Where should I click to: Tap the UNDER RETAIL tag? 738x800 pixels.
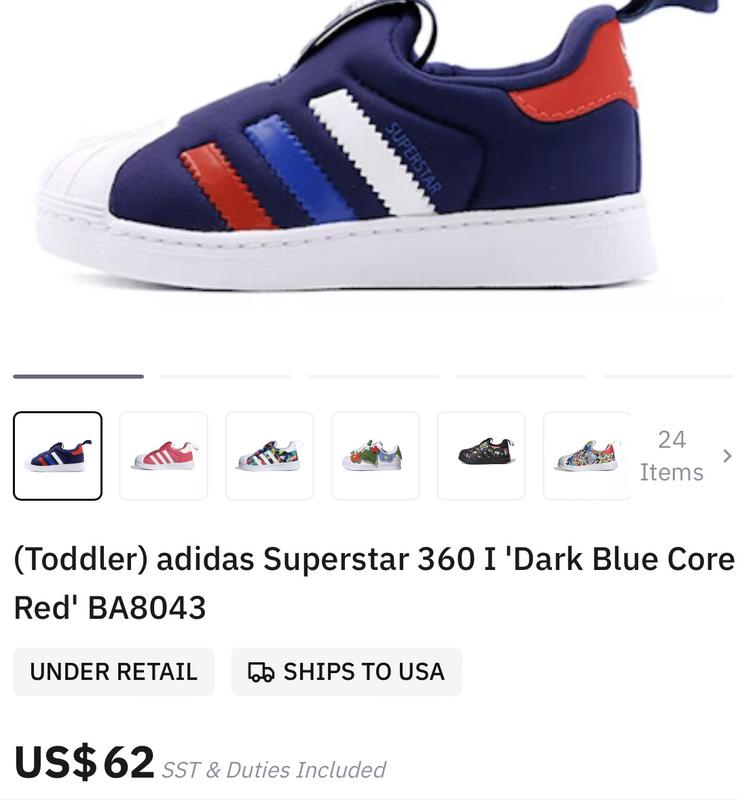click(x=113, y=672)
